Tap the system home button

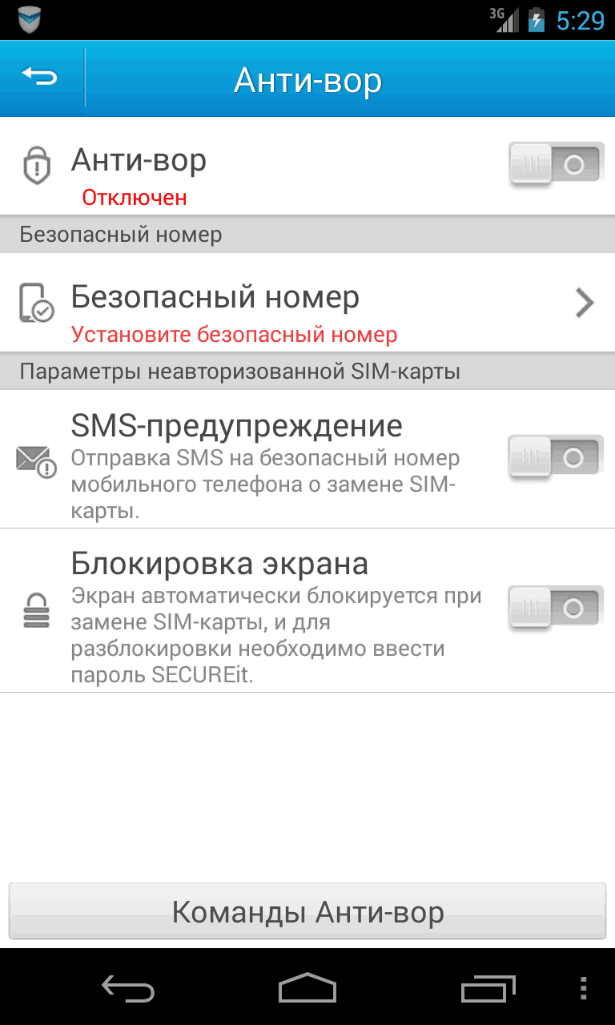307,988
